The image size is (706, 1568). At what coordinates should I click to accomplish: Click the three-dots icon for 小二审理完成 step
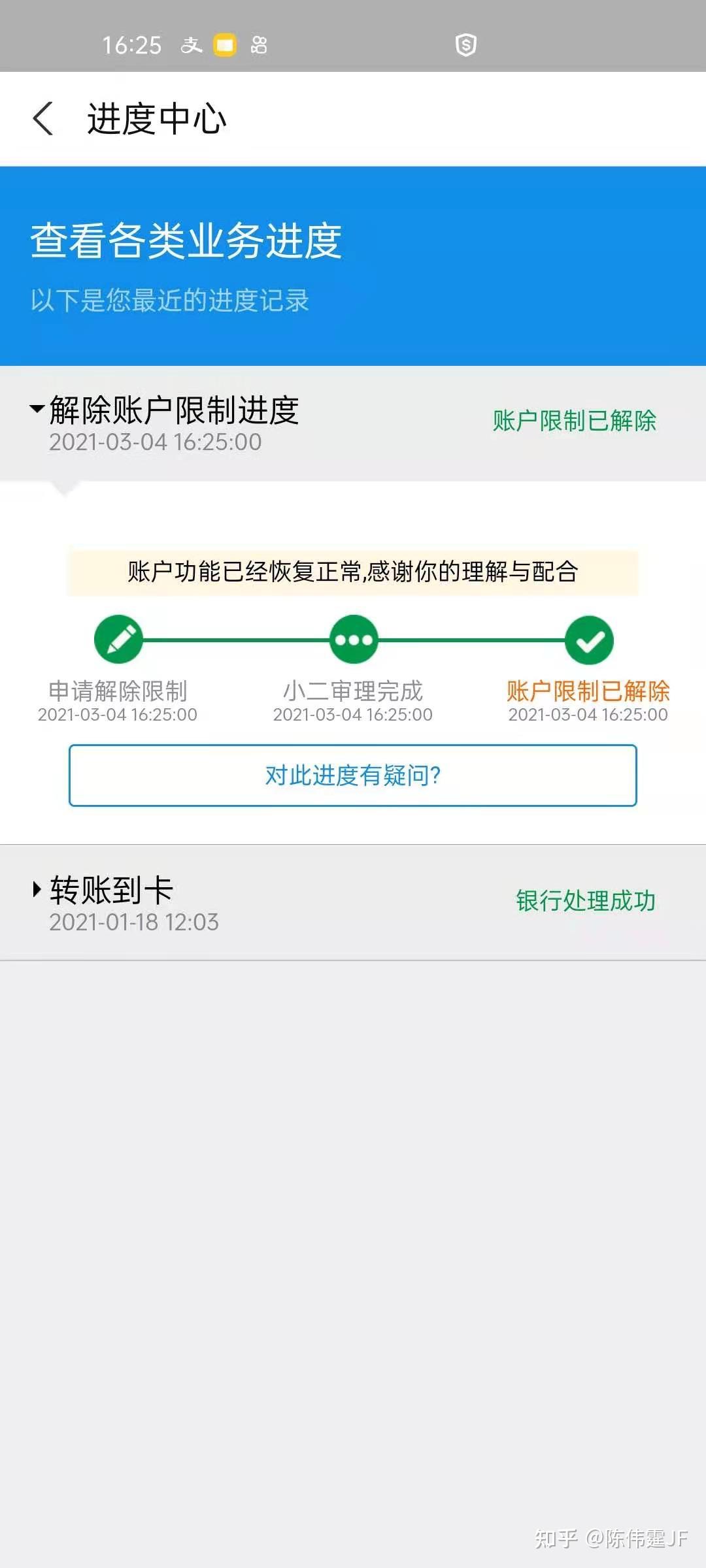coord(353,639)
